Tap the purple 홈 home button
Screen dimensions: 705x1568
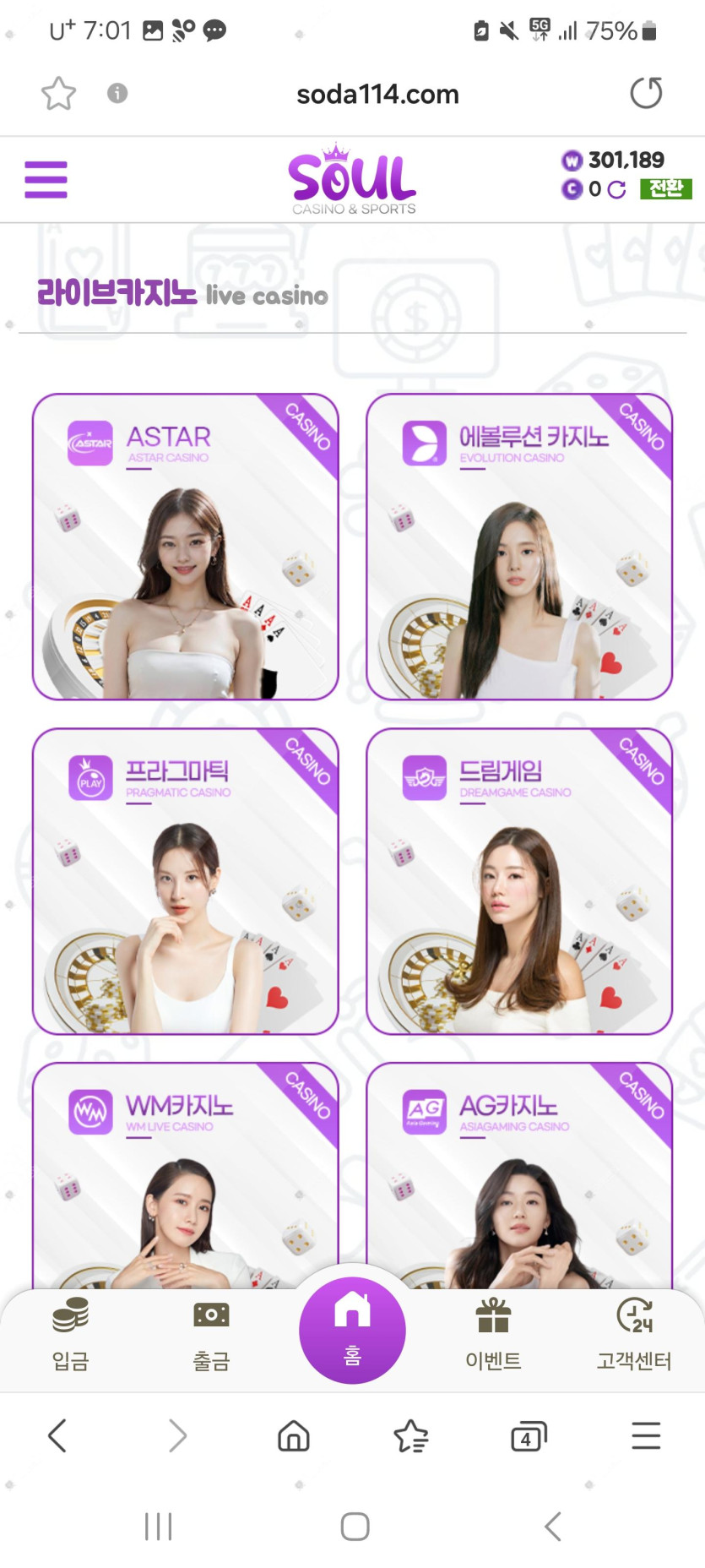(352, 1330)
